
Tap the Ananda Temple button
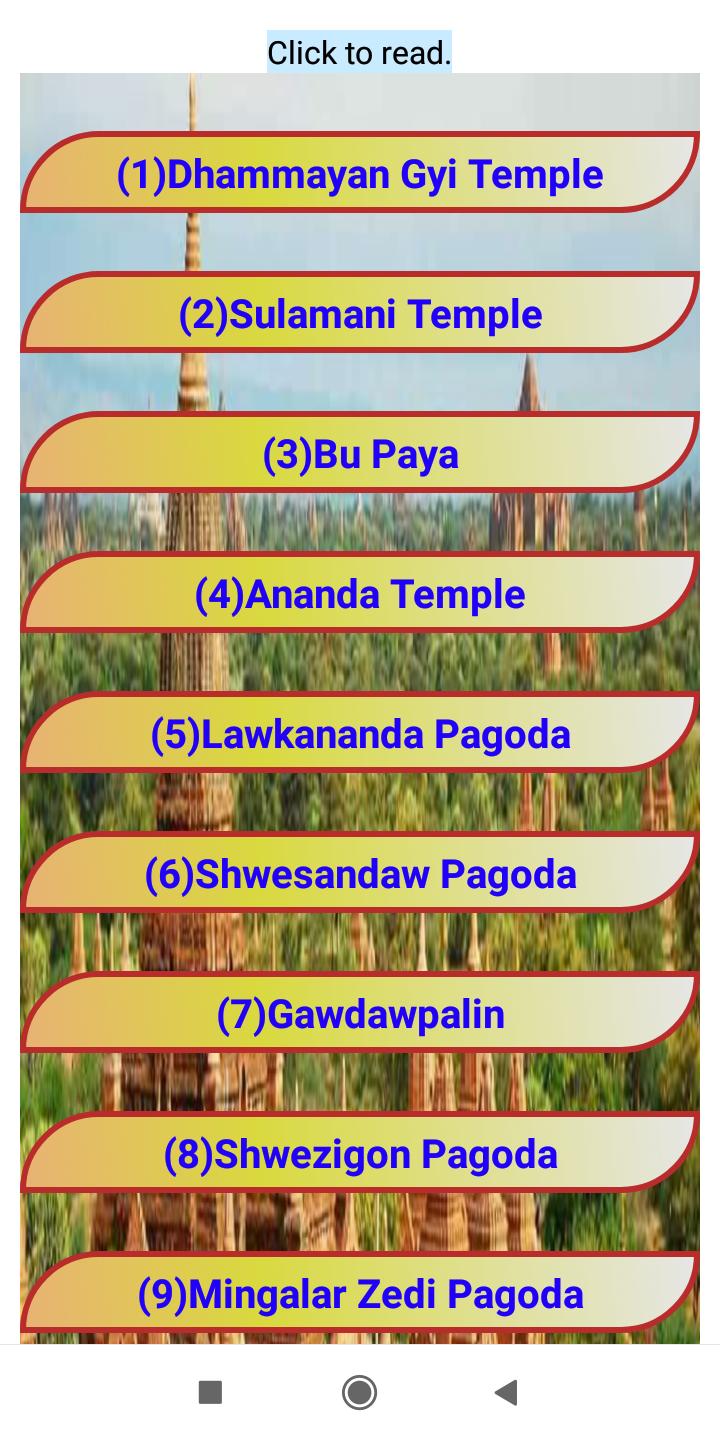(360, 594)
